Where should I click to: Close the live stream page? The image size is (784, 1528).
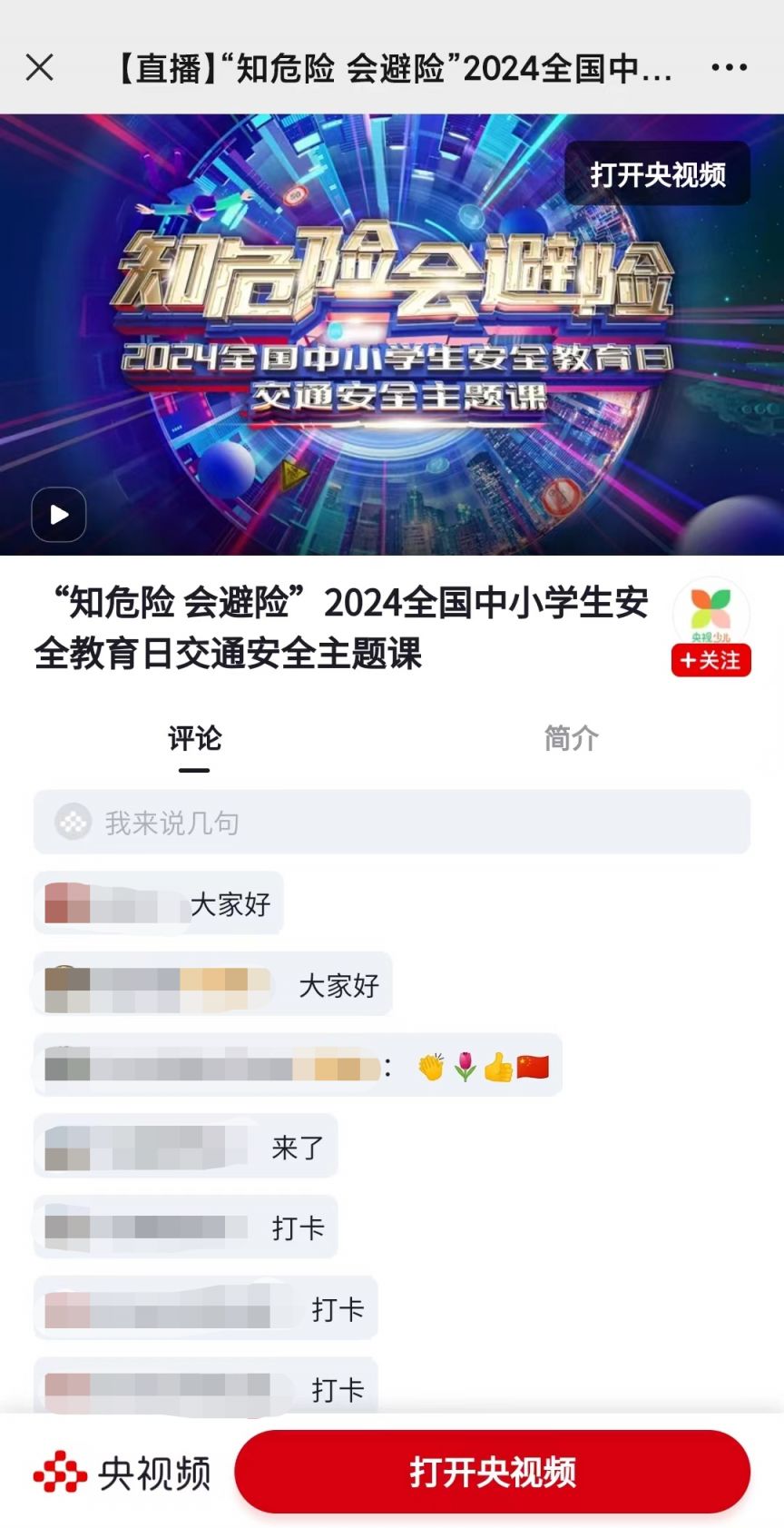pyautogui.click(x=40, y=67)
